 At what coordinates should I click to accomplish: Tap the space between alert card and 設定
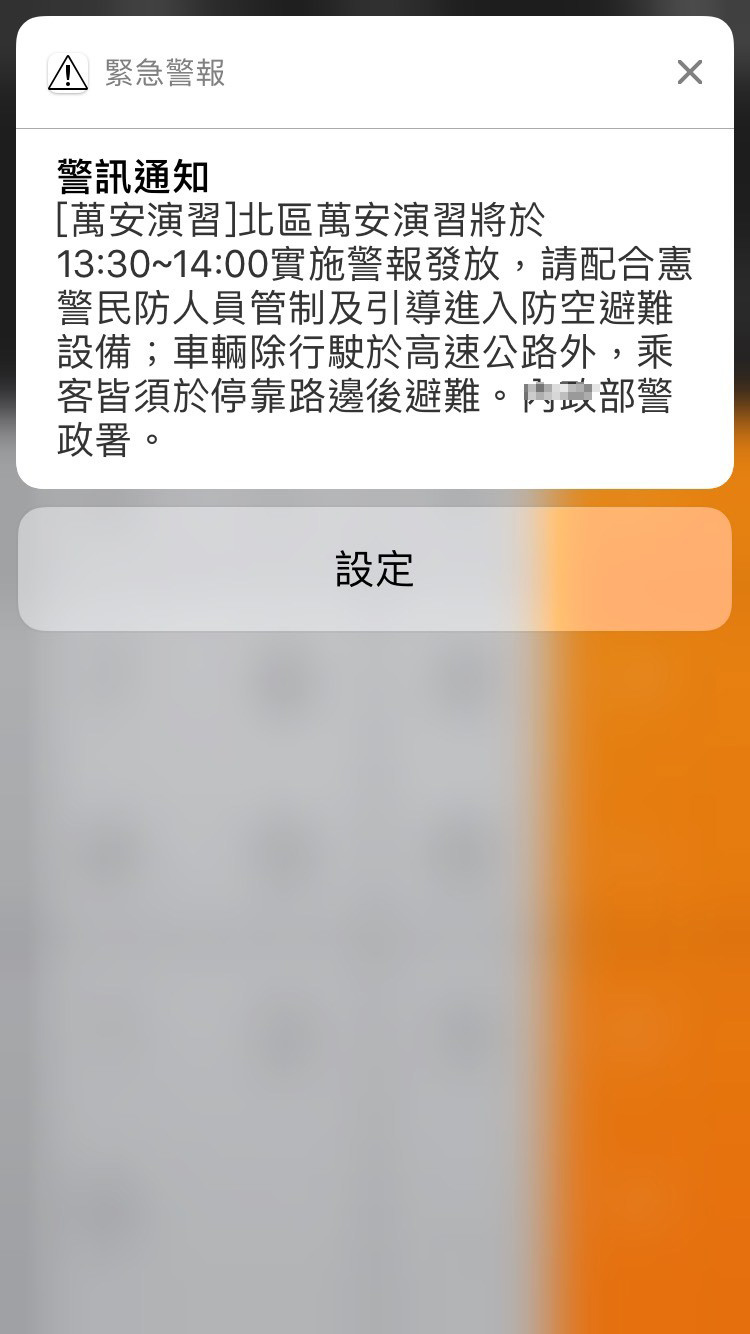pos(374,498)
